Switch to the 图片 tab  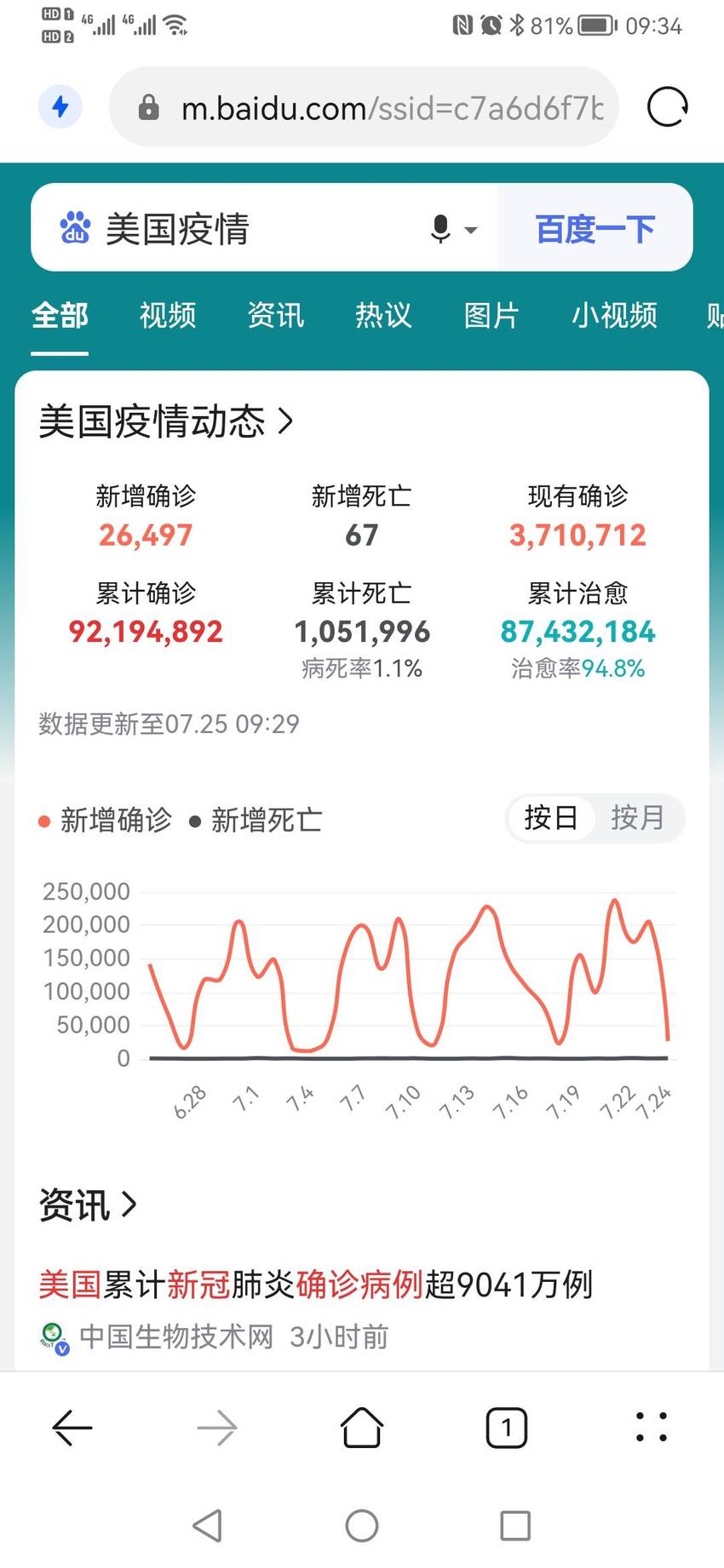[x=491, y=315]
